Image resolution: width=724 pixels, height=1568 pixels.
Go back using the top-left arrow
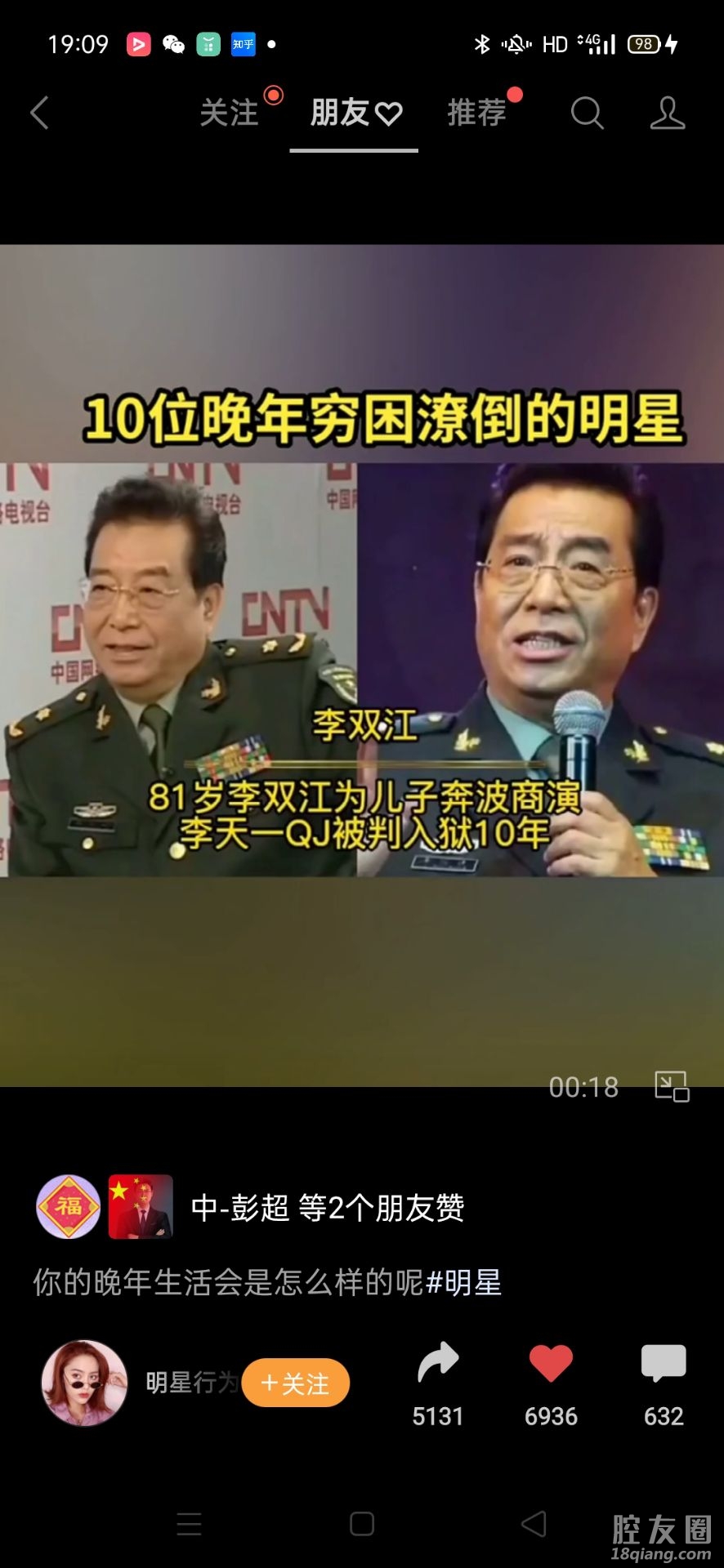pyautogui.click(x=39, y=113)
